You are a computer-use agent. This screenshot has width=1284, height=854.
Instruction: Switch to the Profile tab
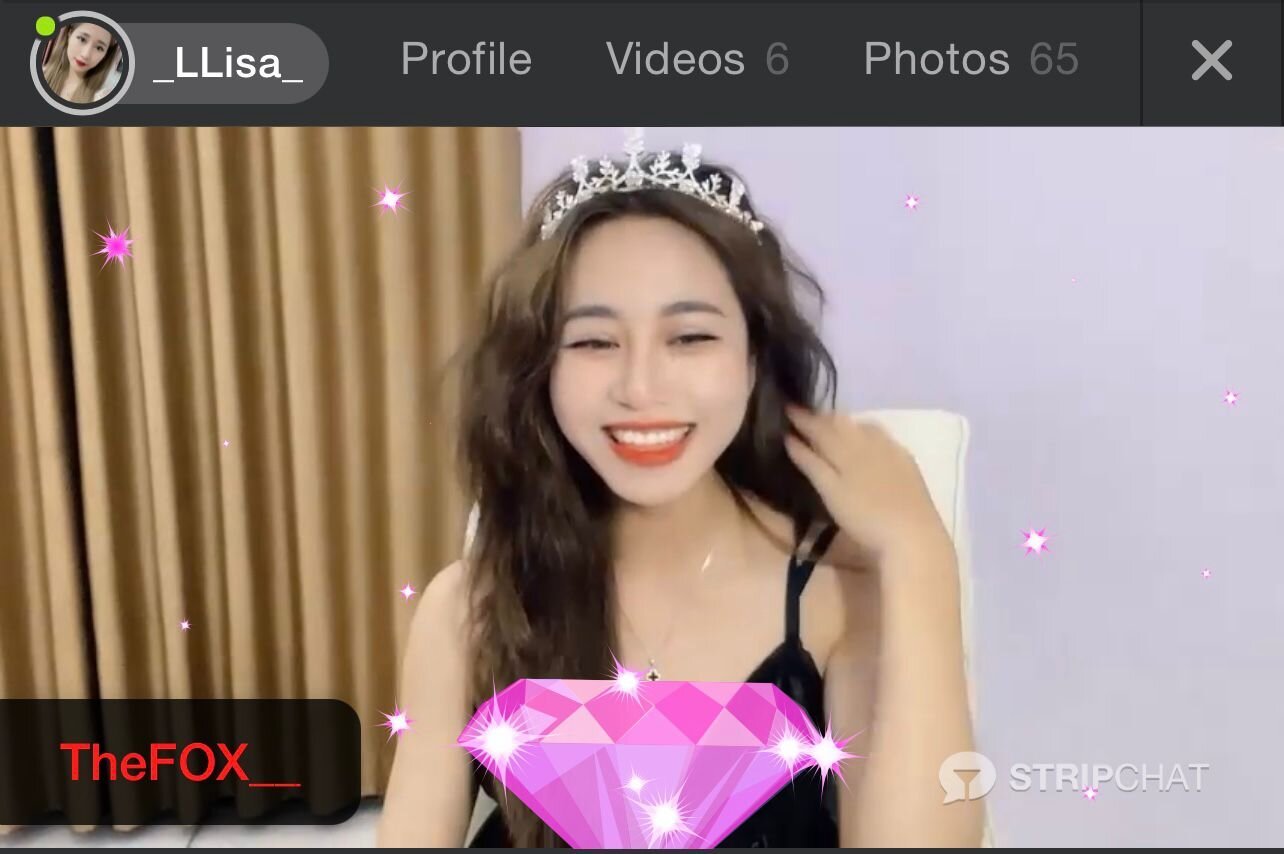click(466, 60)
